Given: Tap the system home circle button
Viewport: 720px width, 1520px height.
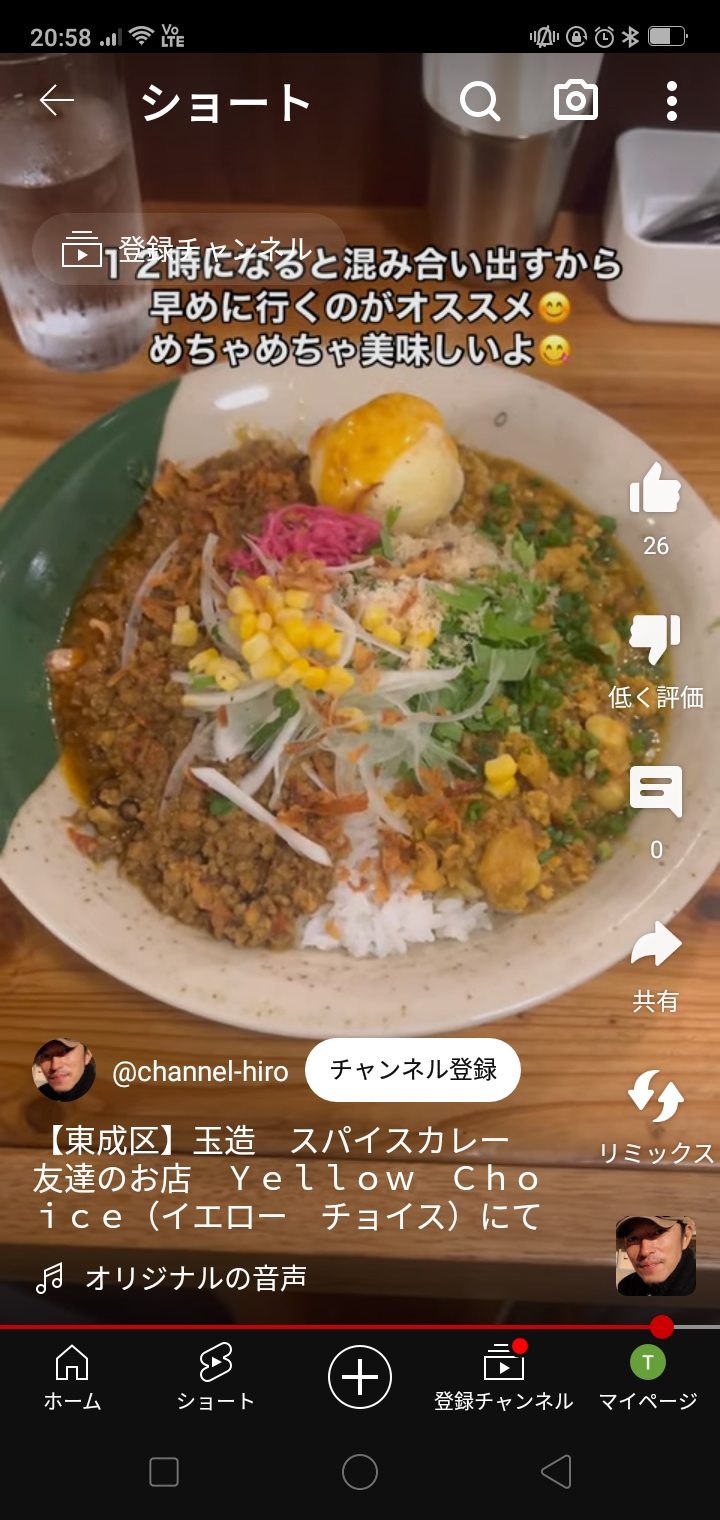Looking at the screenshot, I should click(x=360, y=1472).
